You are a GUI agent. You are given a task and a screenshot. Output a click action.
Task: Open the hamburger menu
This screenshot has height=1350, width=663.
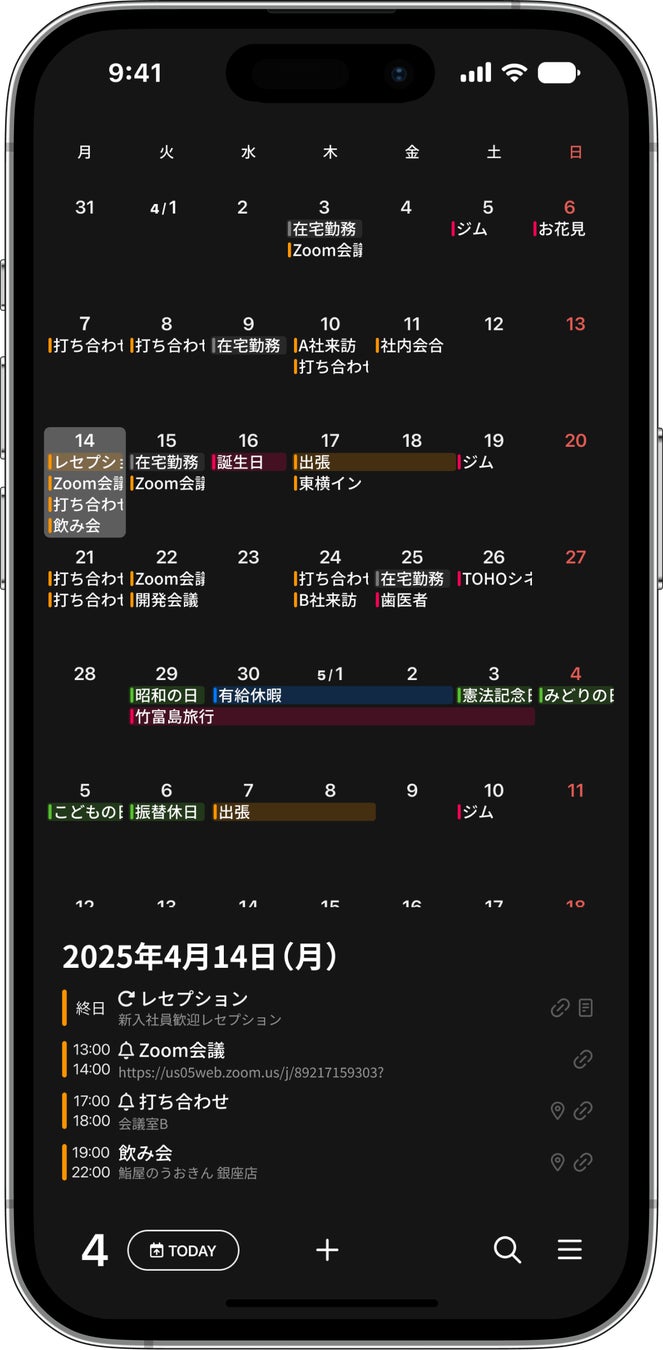click(570, 1250)
